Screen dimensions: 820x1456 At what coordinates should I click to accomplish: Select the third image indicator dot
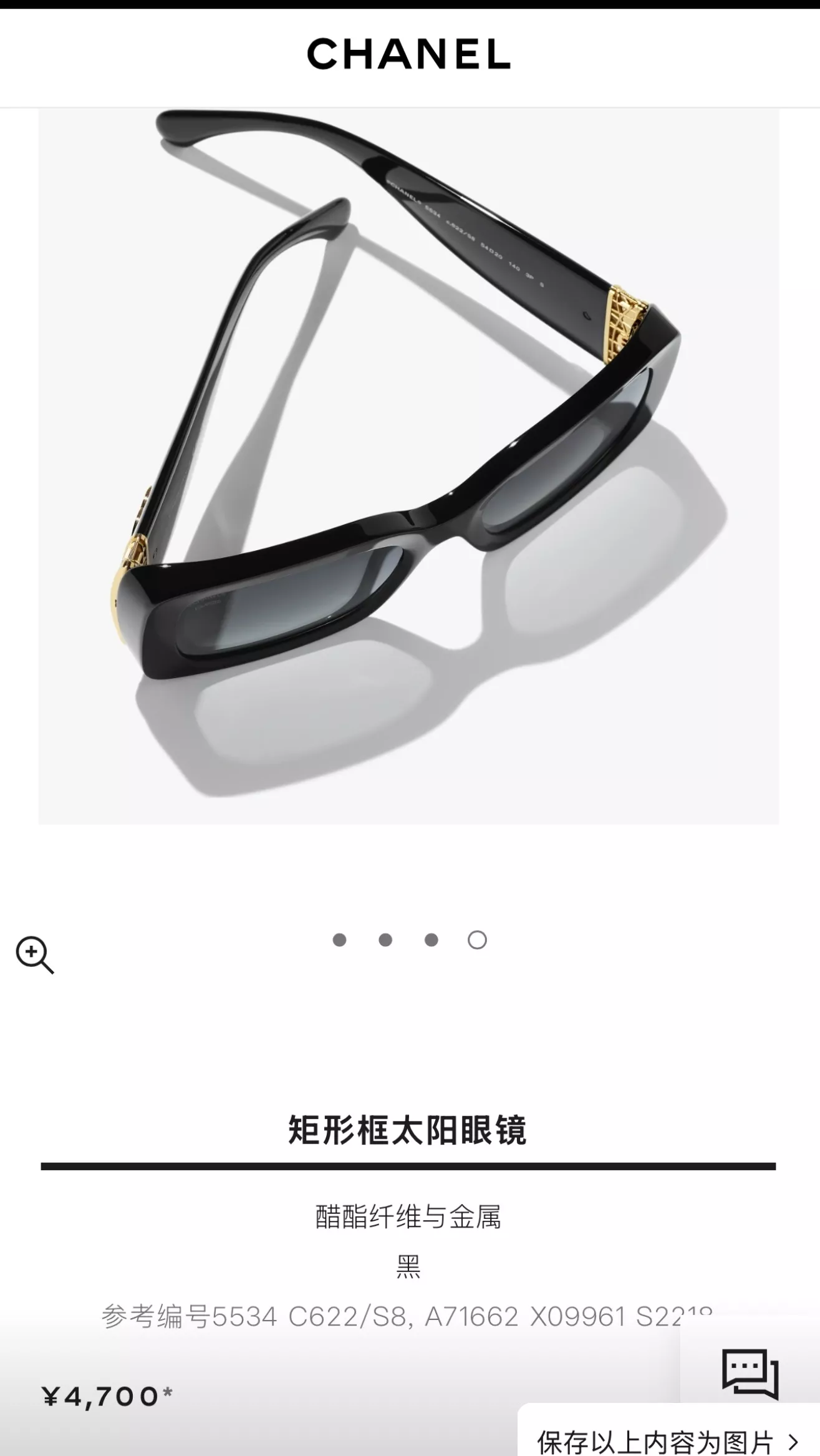432,939
